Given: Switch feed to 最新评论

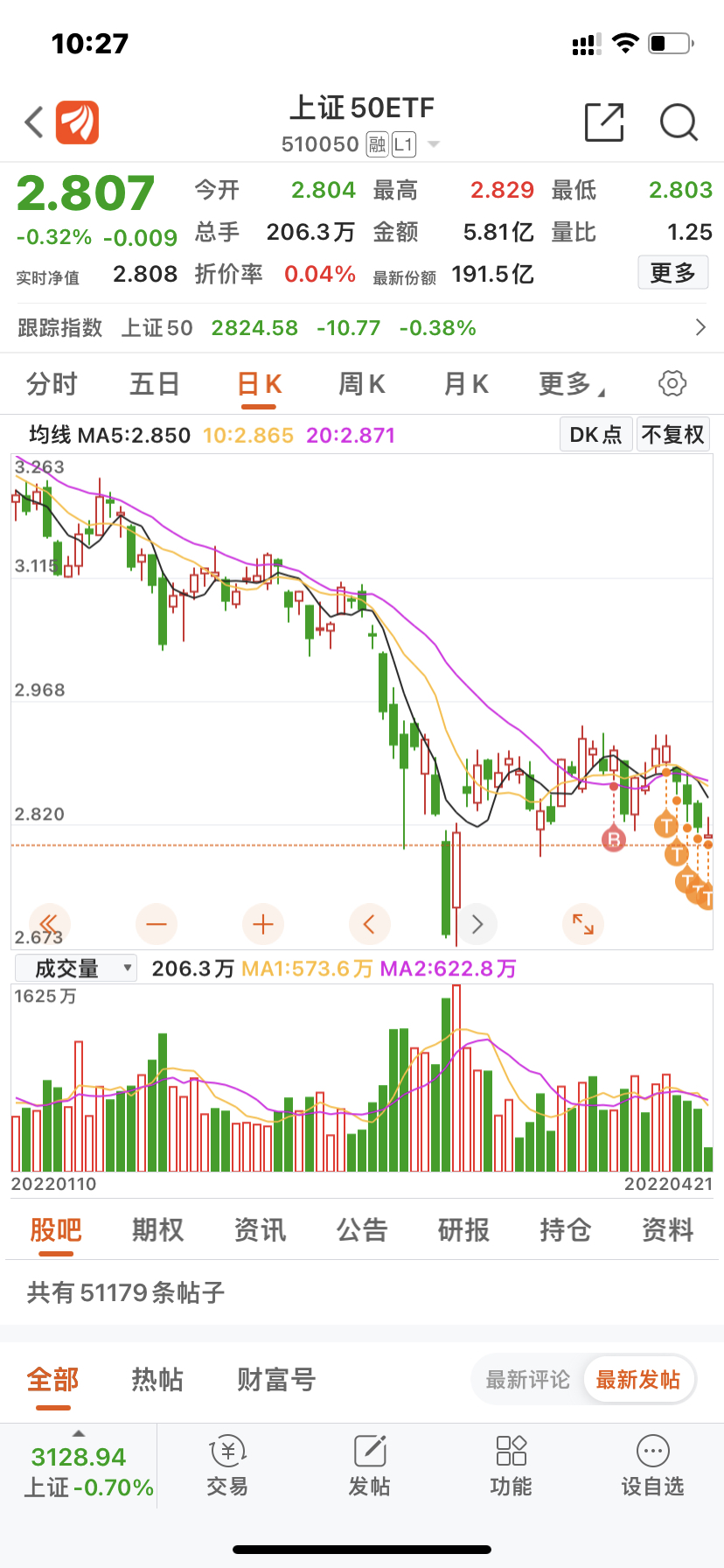Looking at the screenshot, I should 528,1379.
